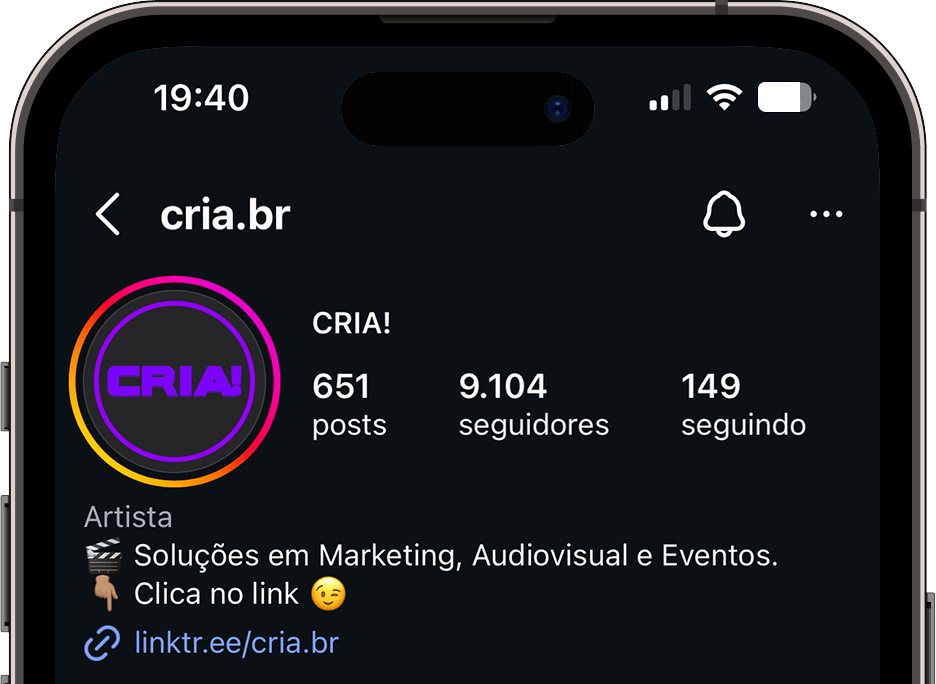This screenshot has height=684, width=936.
Task: Follow the linktr.ee/cria.br link
Action: coord(236,642)
